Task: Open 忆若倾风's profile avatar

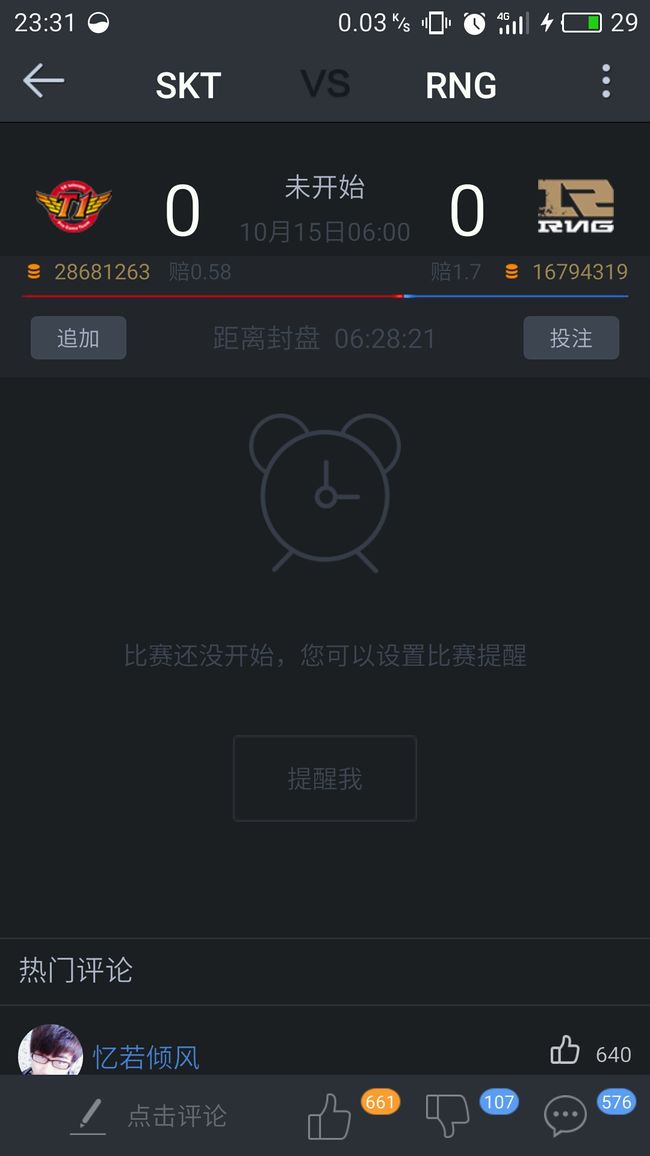Action: pos(50,1049)
